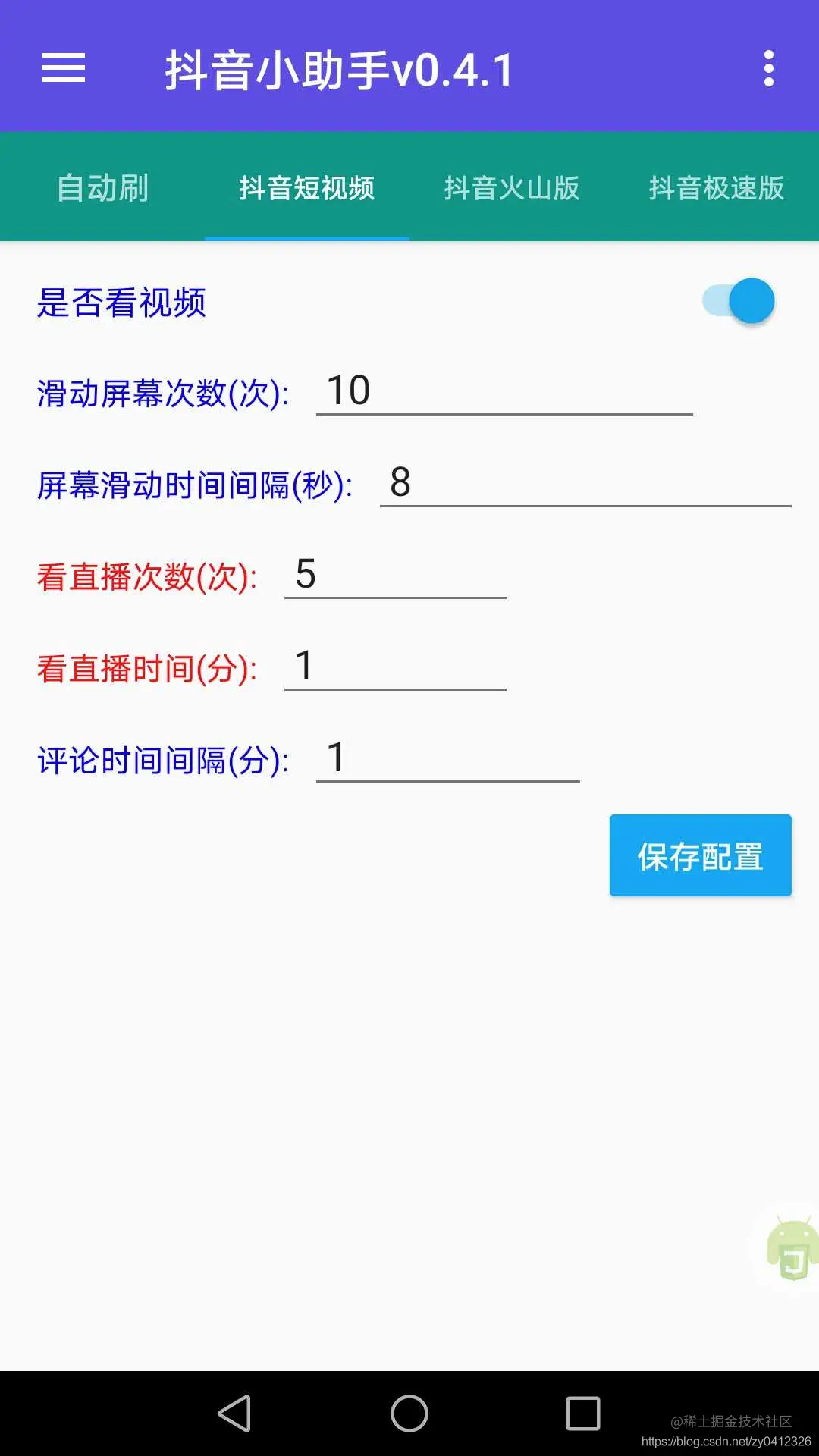Switch to the 抖音火山版 tab
The height and width of the screenshot is (1456, 819).
point(512,188)
